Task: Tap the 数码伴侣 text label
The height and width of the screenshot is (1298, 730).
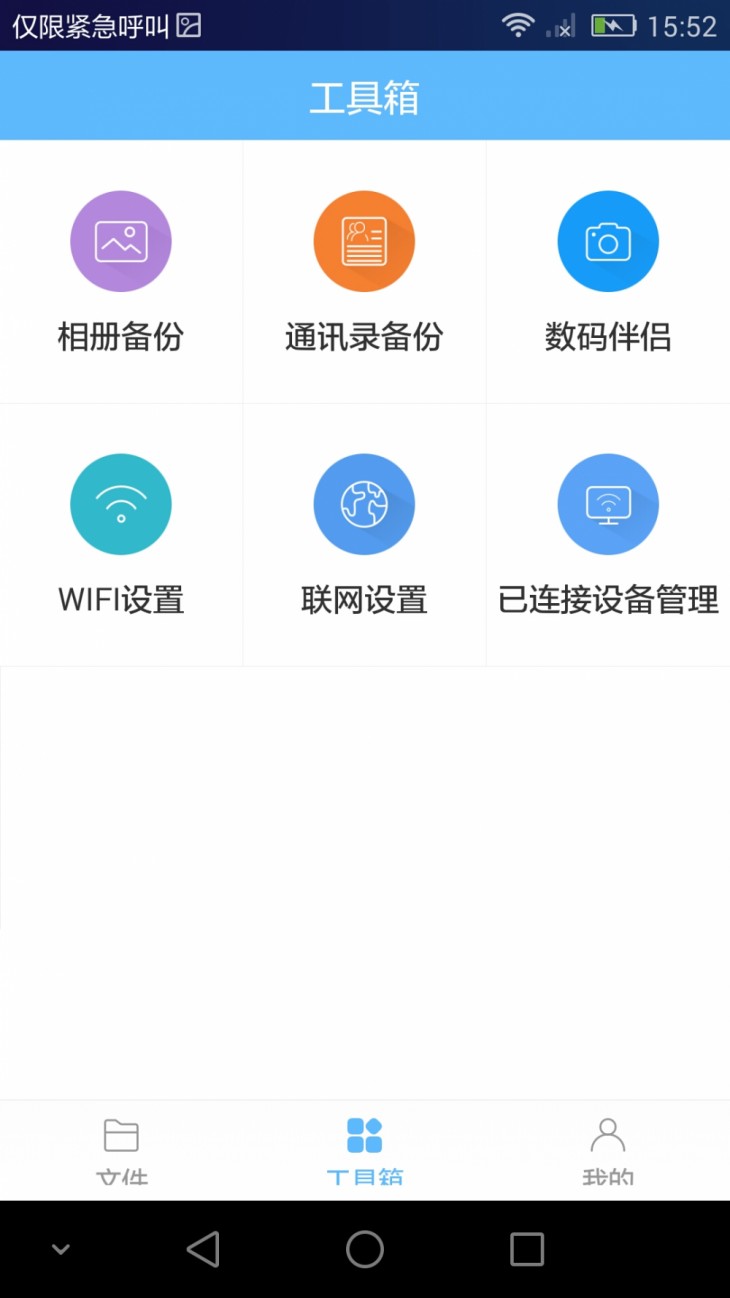Action: pos(608,337)
